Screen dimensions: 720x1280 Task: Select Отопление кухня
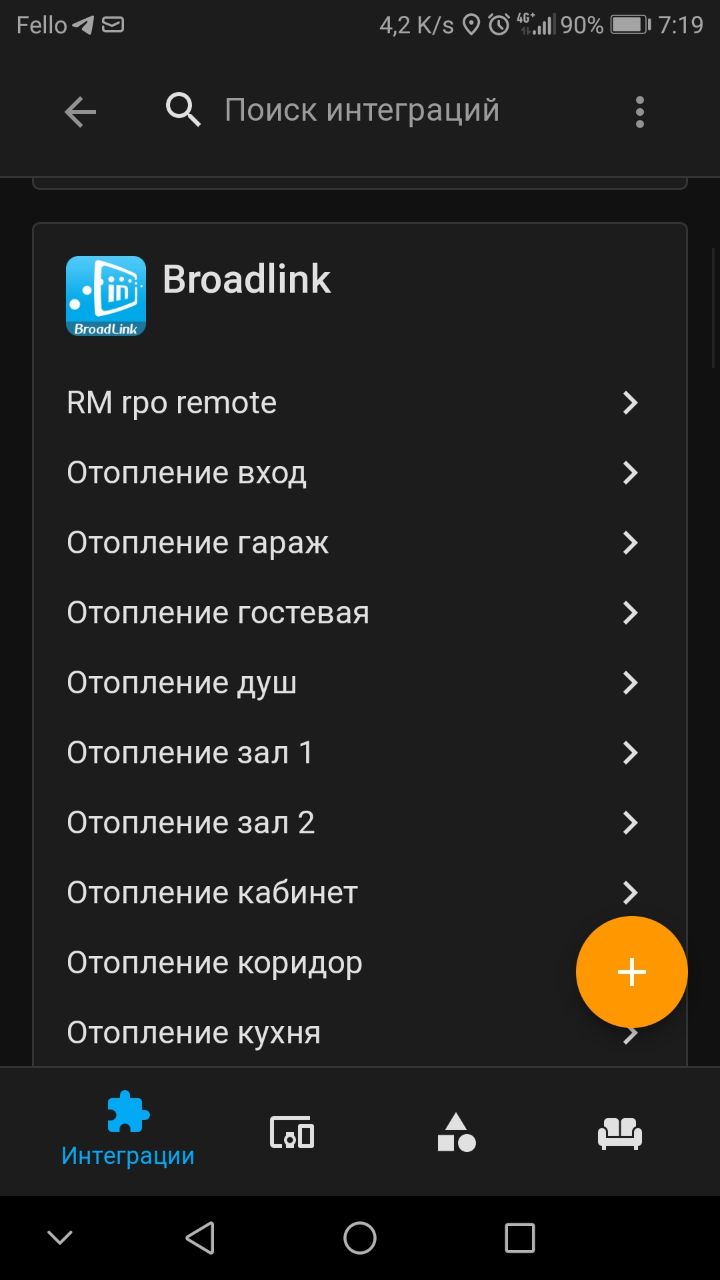click(x=300, y=1033)
